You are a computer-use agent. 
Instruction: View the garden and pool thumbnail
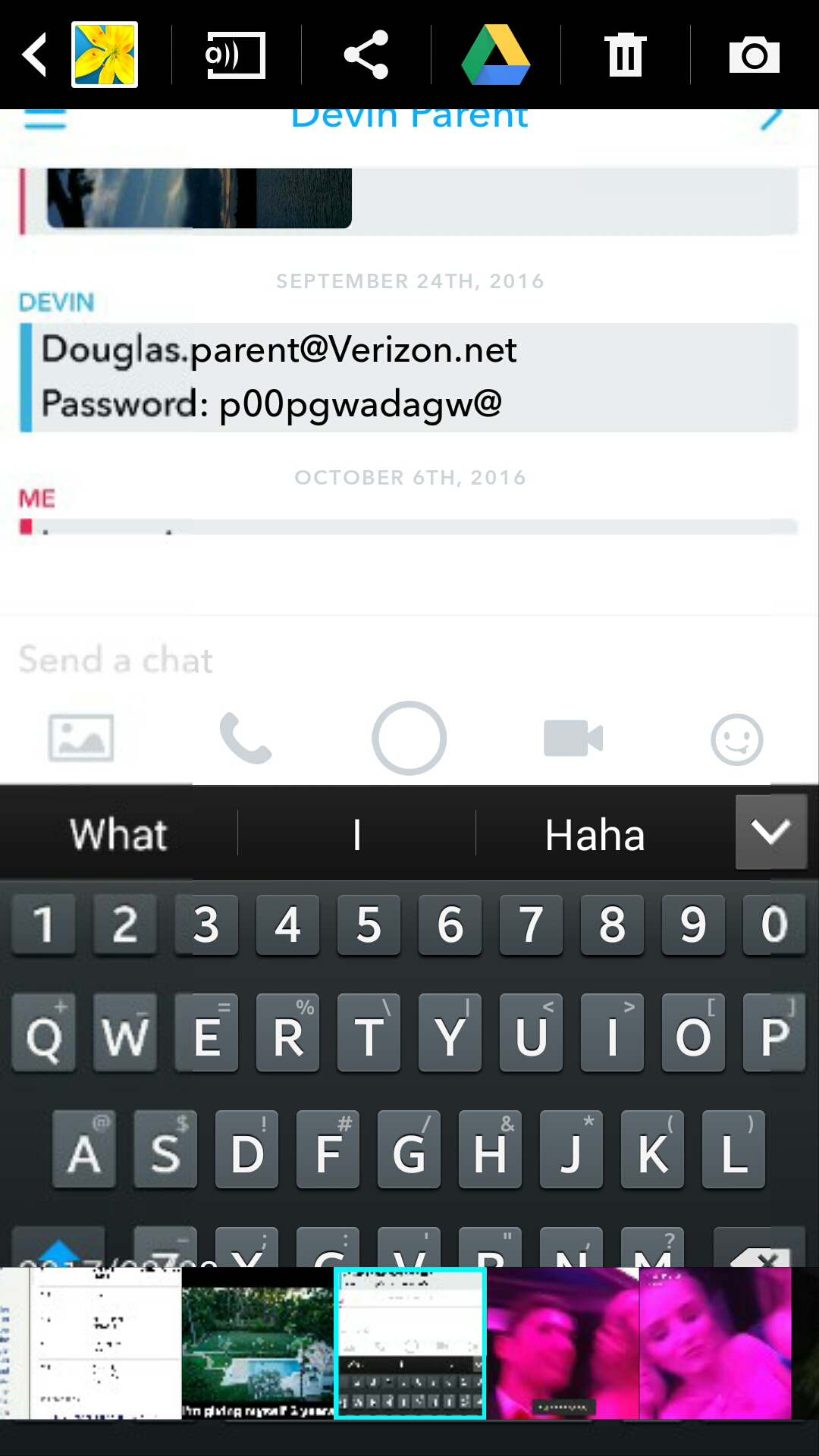coord(258,1342)
